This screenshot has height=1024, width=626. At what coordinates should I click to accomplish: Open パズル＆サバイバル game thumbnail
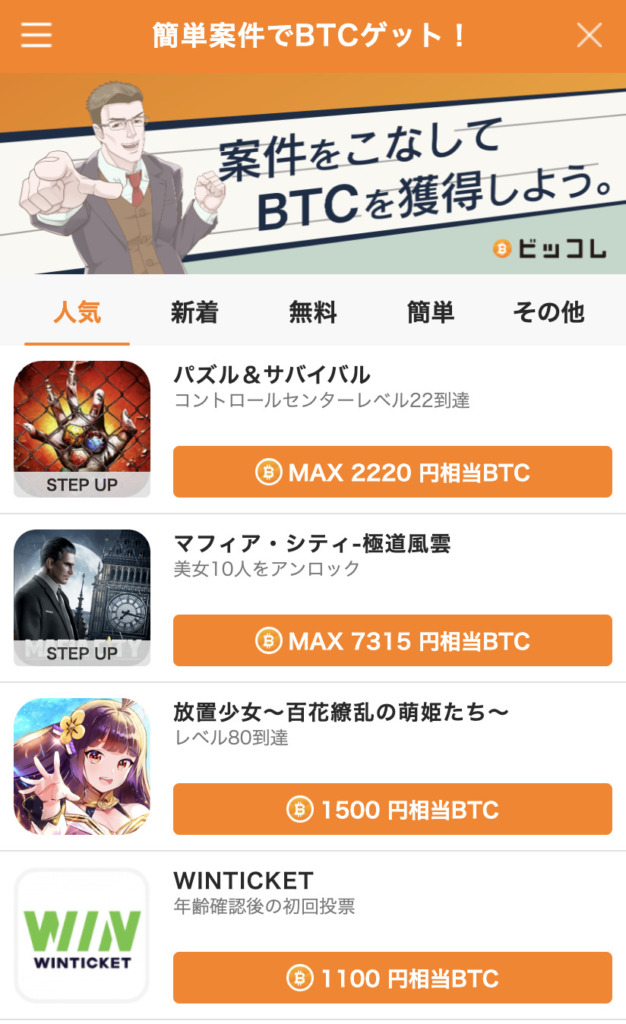(x=82, y=429)
